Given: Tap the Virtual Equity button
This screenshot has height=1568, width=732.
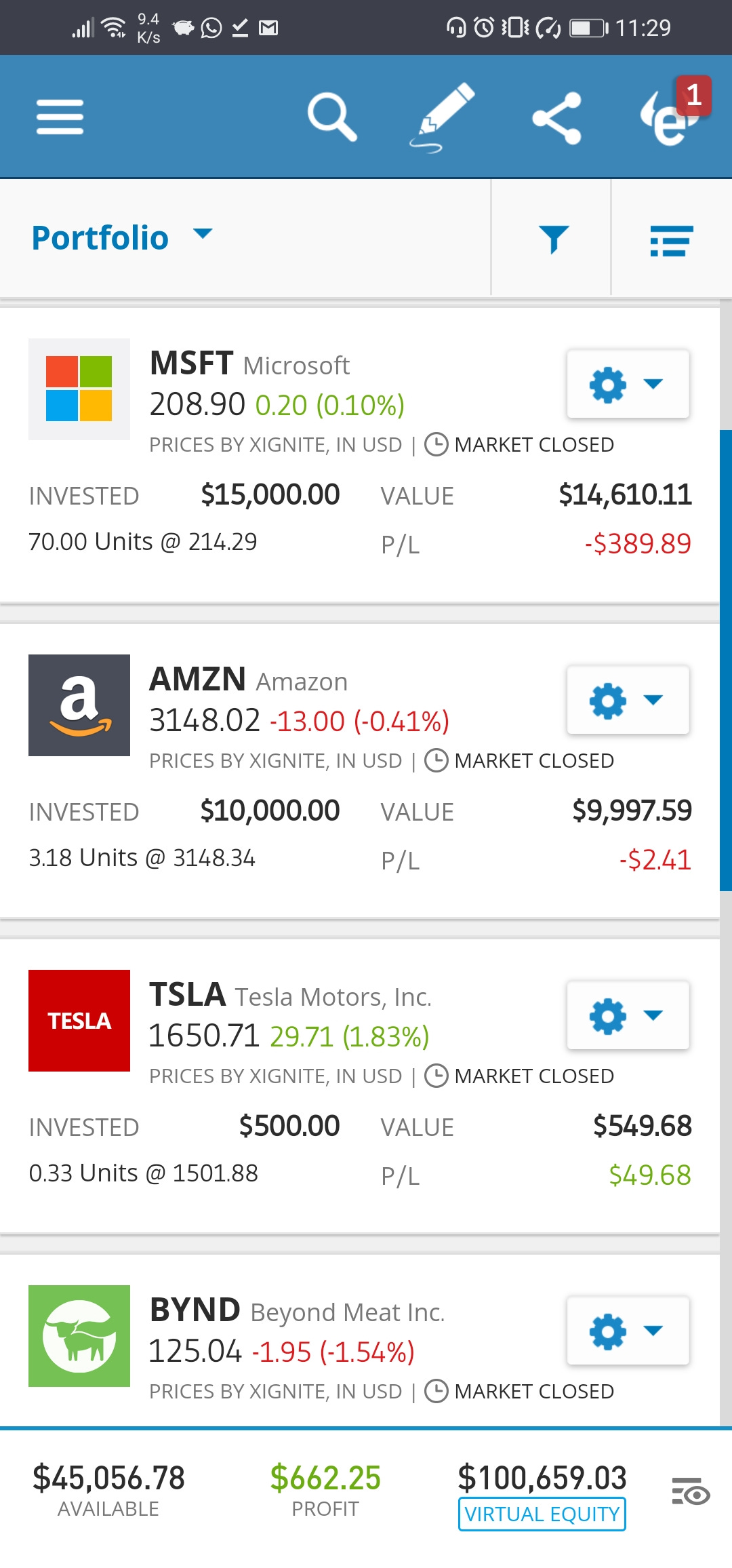Looking at the screenshot, I should pos(542,1514).
